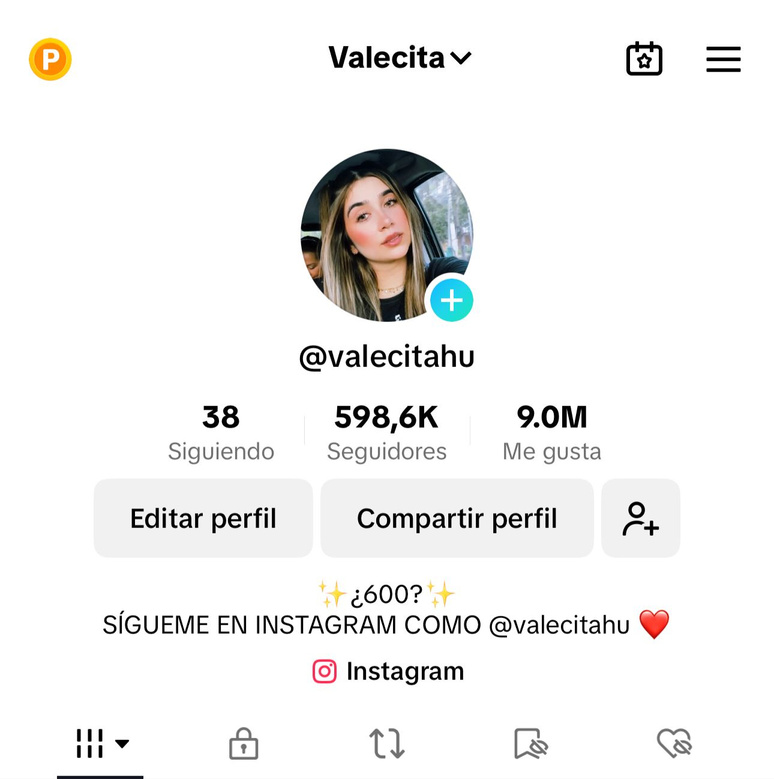Expand the Valecita account switcher
Image resolution: width=774 pixels, height=779 pixels.
coord(399,58)
